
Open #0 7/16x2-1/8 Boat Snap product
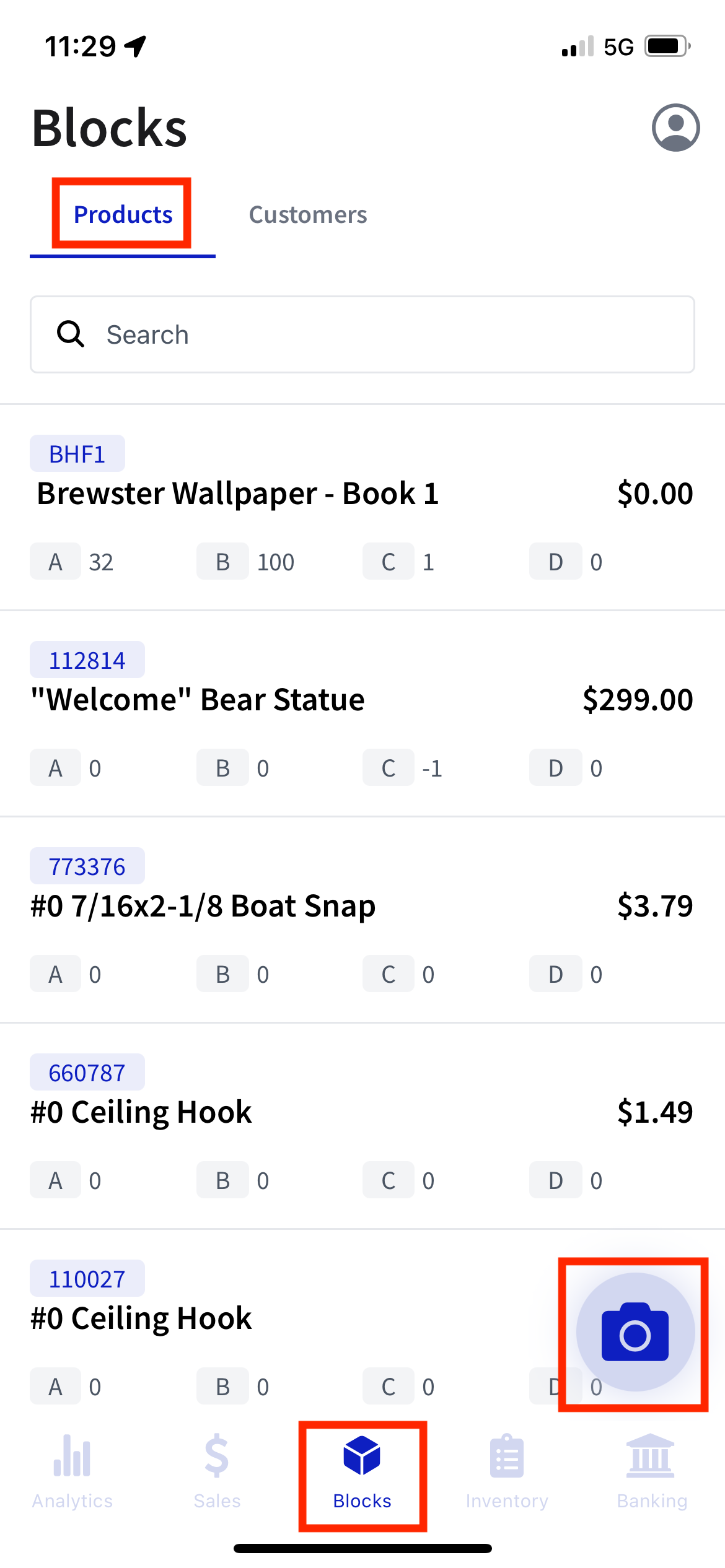362,920
